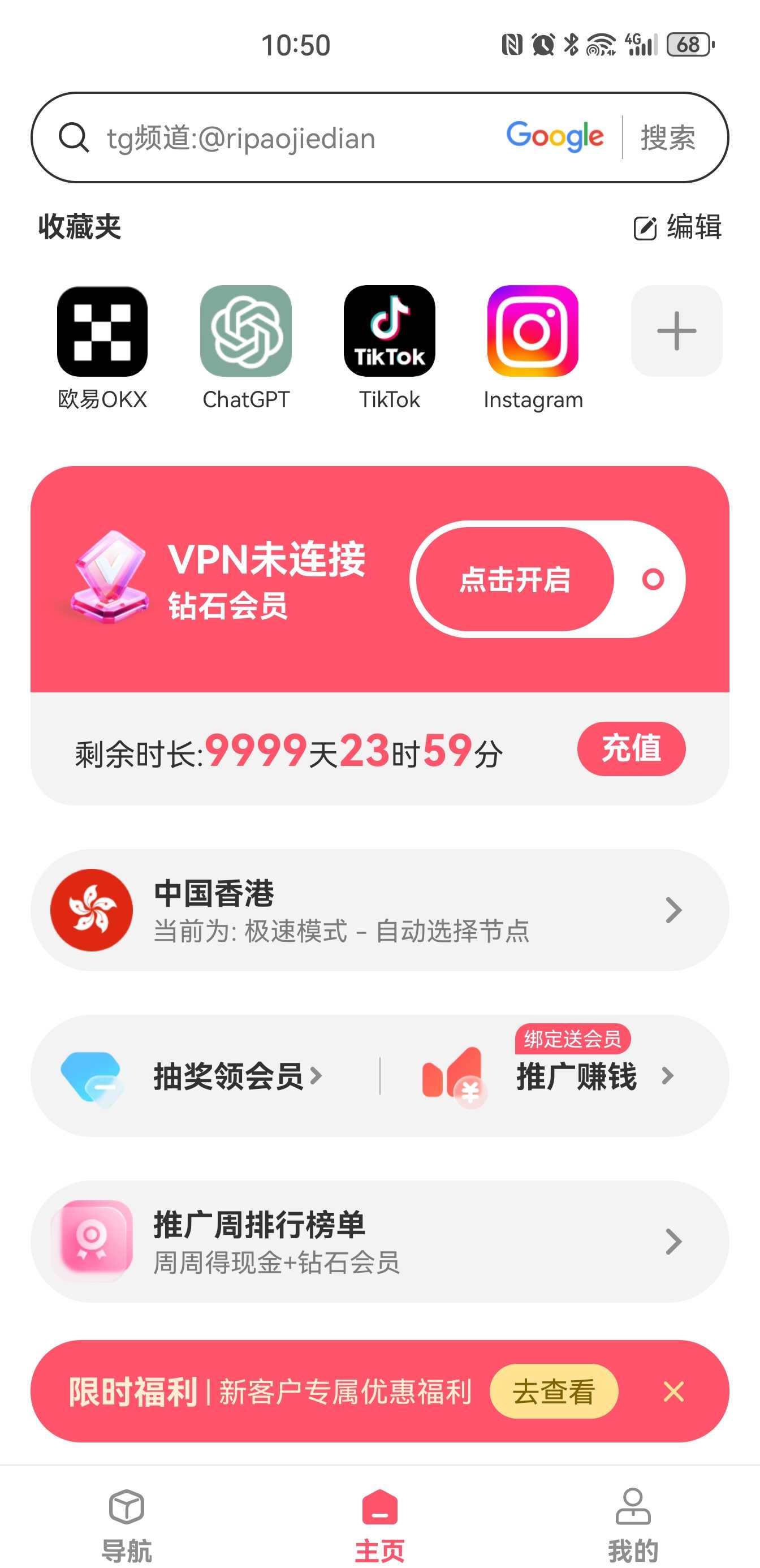Open the 中国香港 node selection row
This screenshot has width=760, height=1568.
coord(379,910)
